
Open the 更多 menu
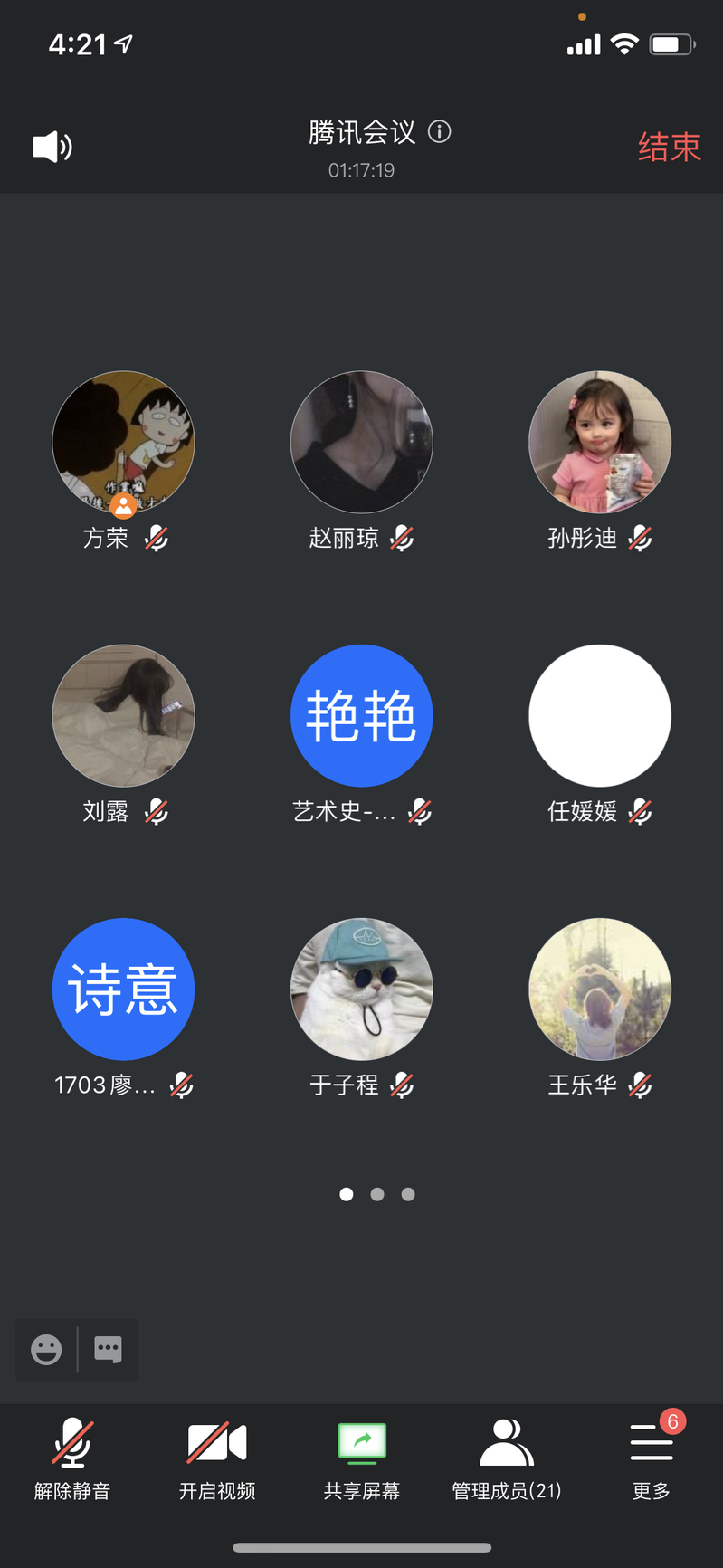coord(652,1458)
